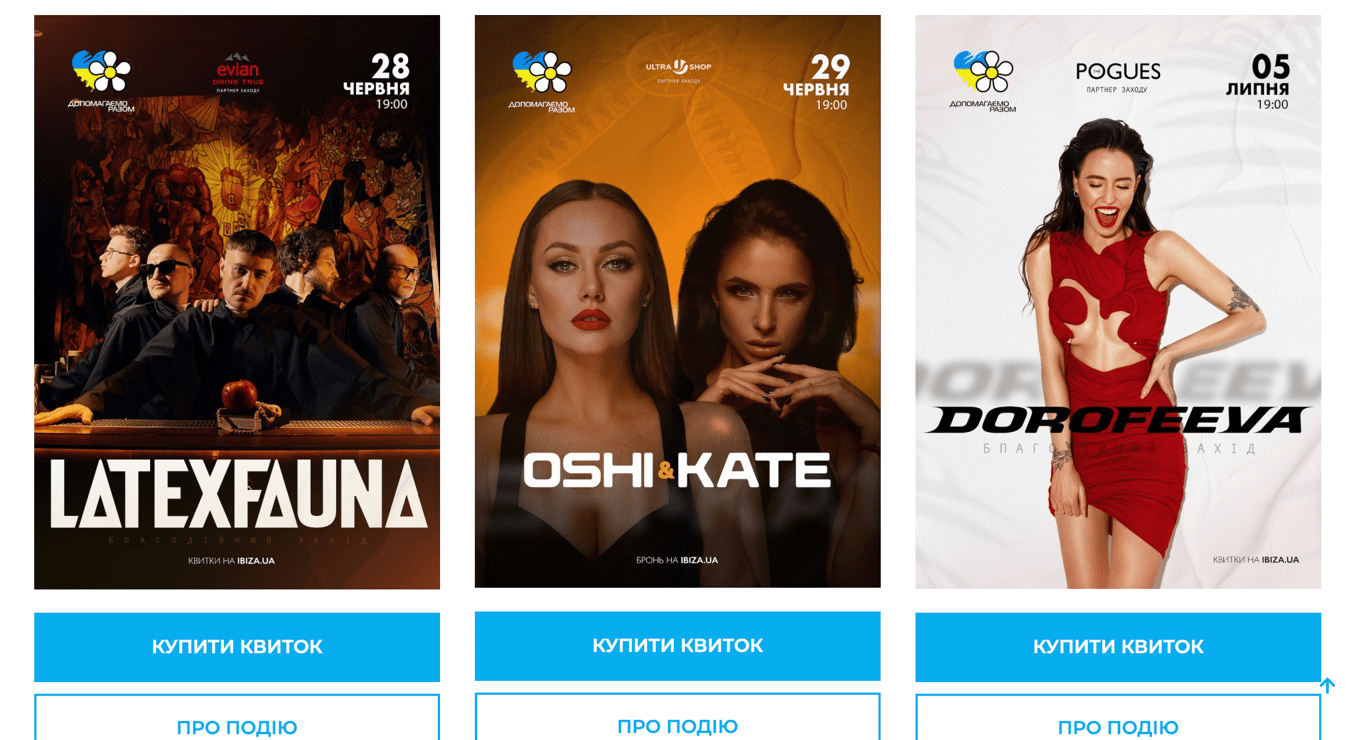Select Купити квиток under Dorofeeva
1366x740 pixels.
1117,647
